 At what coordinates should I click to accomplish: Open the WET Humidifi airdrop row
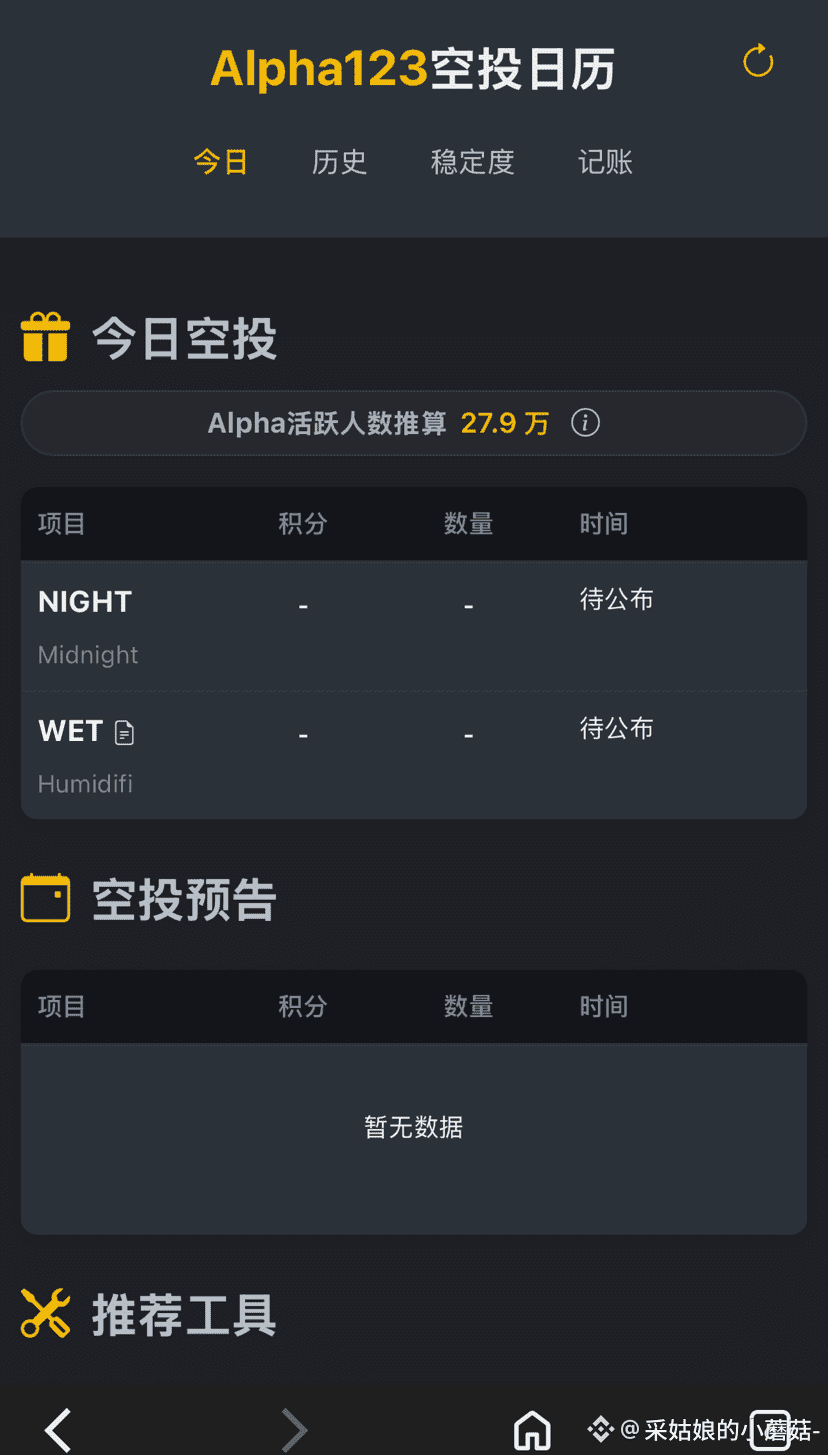(414, 755)
